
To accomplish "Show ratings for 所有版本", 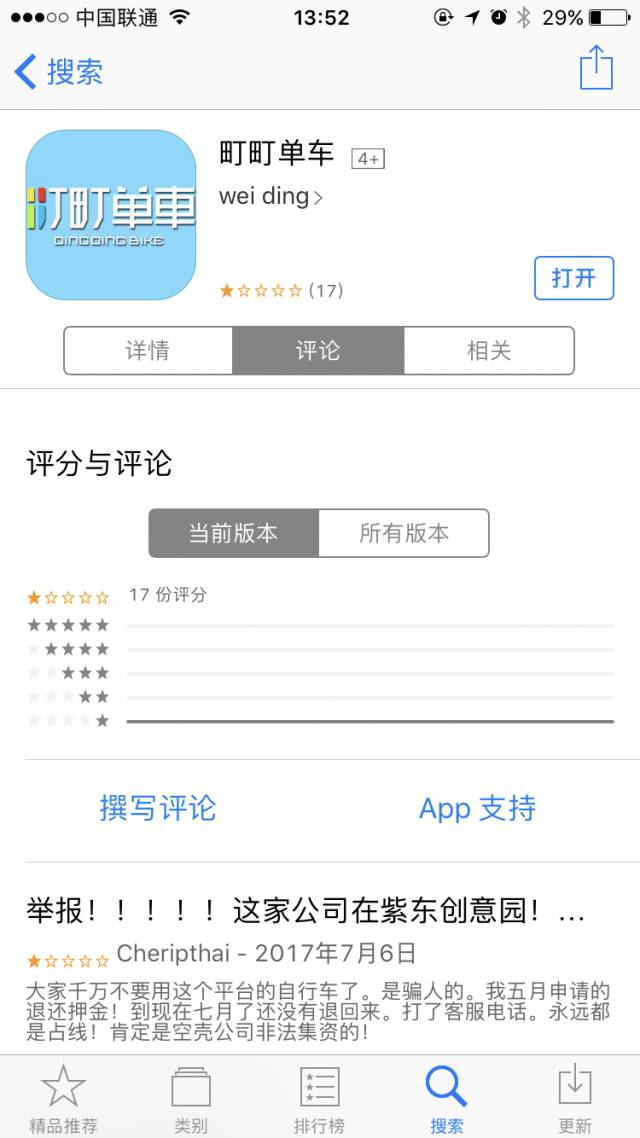I will coord(404,533).
